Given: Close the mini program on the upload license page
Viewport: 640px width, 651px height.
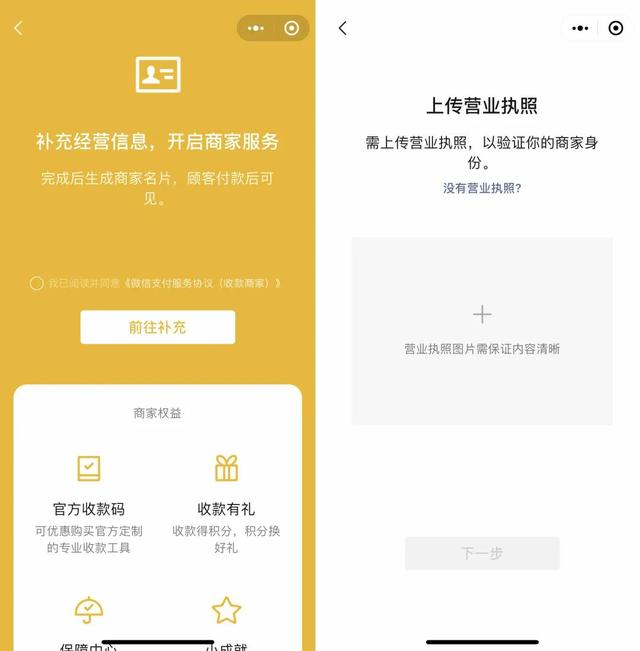Looking at the screenshot, I should click(615, 28).
